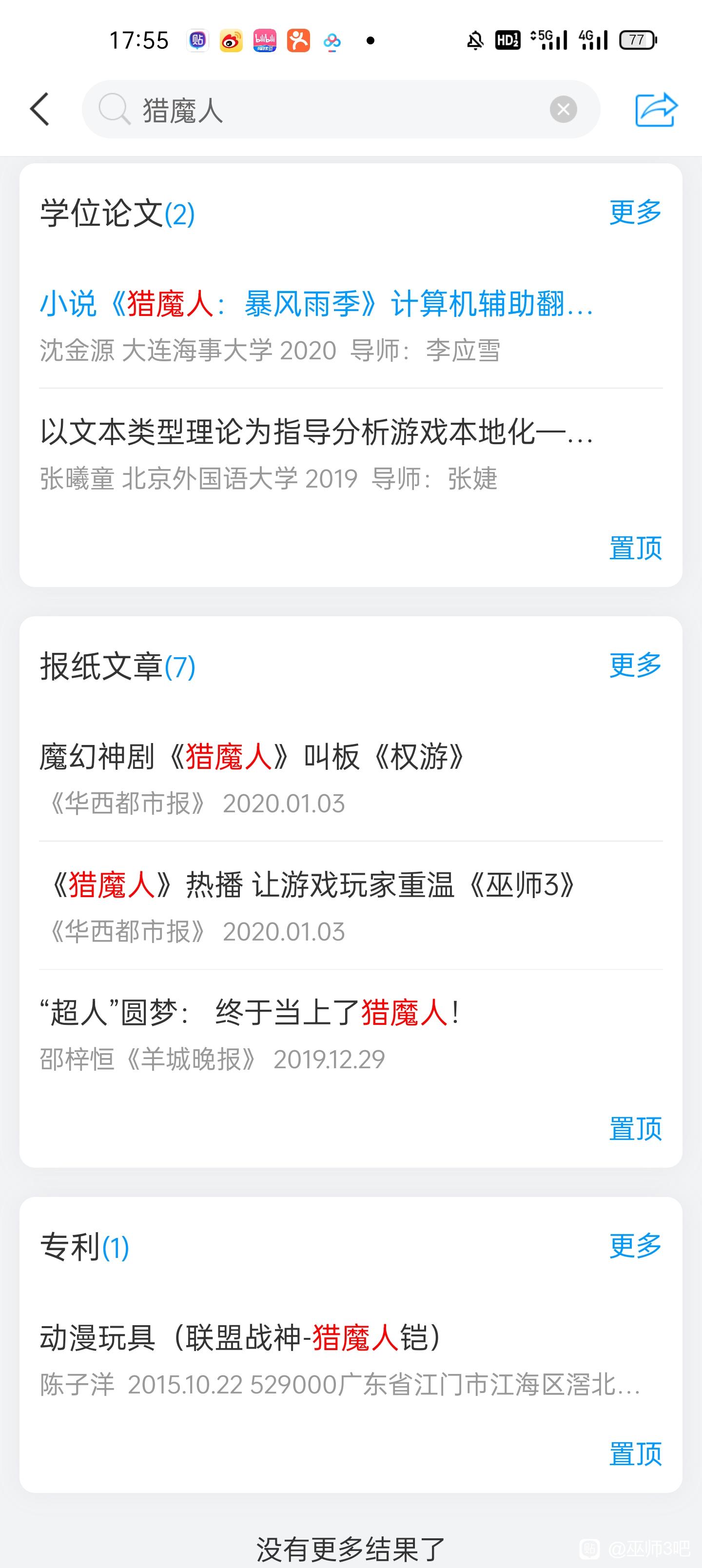Open the patent 动漫玩具（联盟战神-猎魔人铠）
Screen dimensions: 702x1568
click(x=351, y=1360)
